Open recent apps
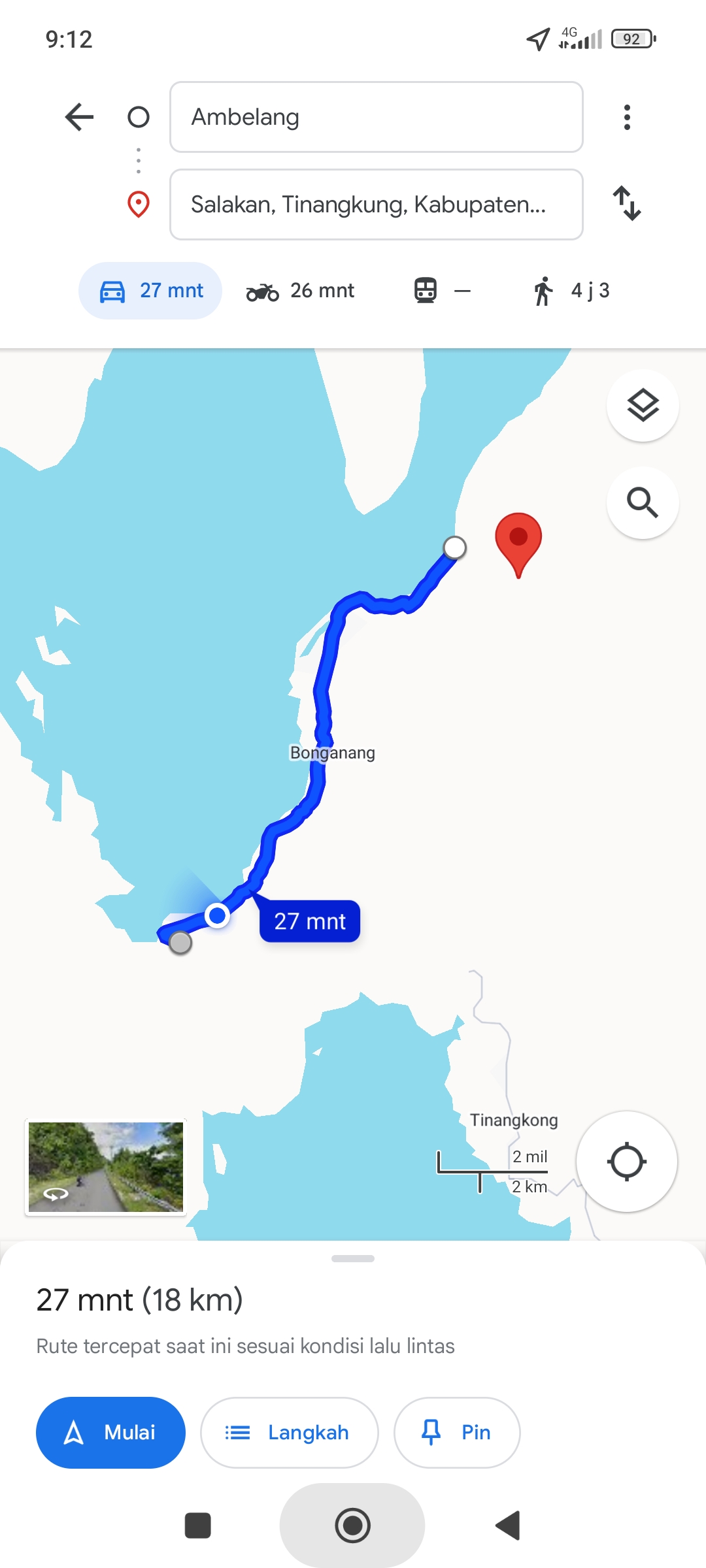The height and width of the screenshot is (1568, 706). coord(198,1526)
